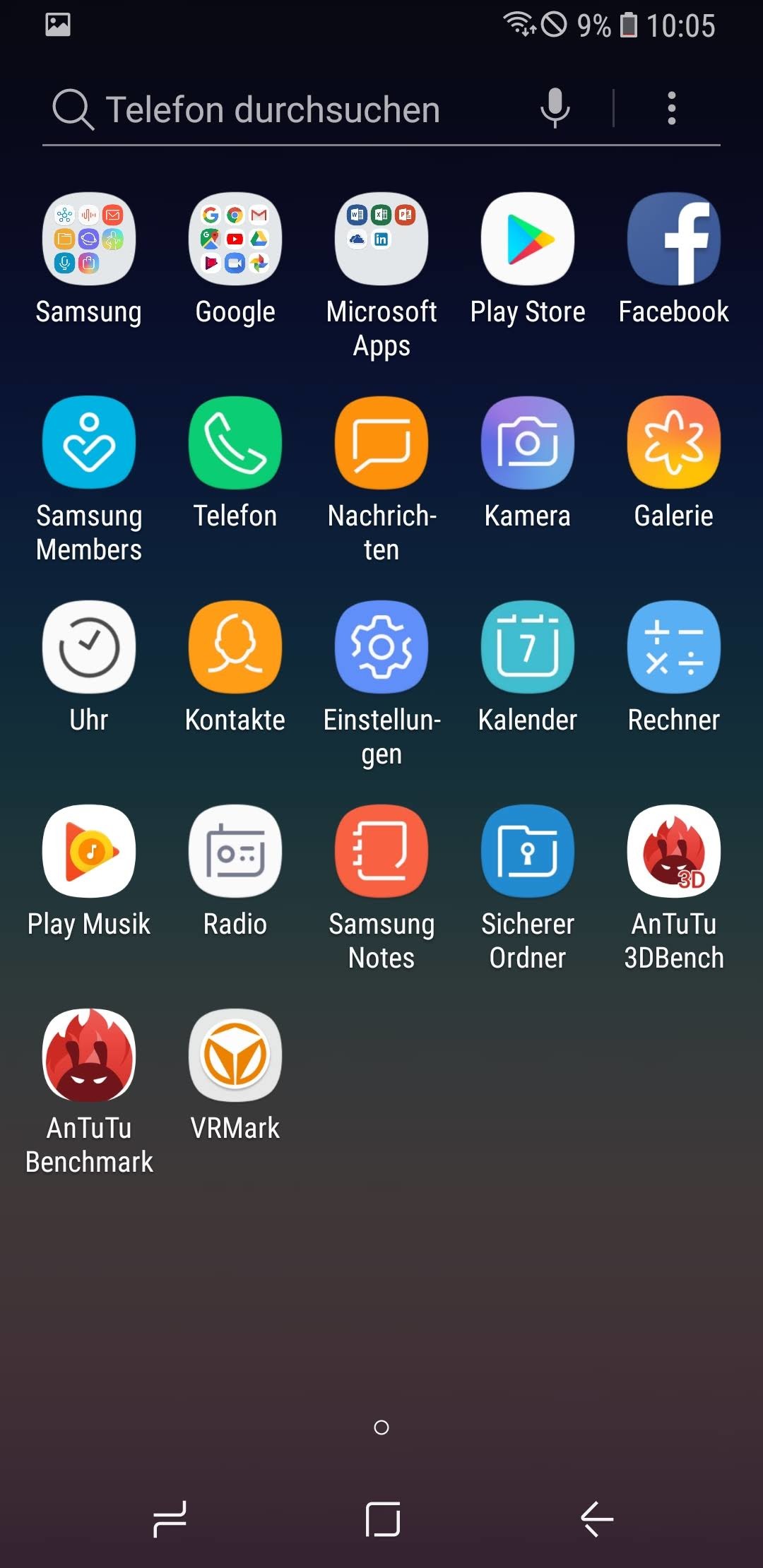The width and height of the screenshot is (763, 1568).
Task: Open the Samsung apps folder
Action: tap(89, 239)
